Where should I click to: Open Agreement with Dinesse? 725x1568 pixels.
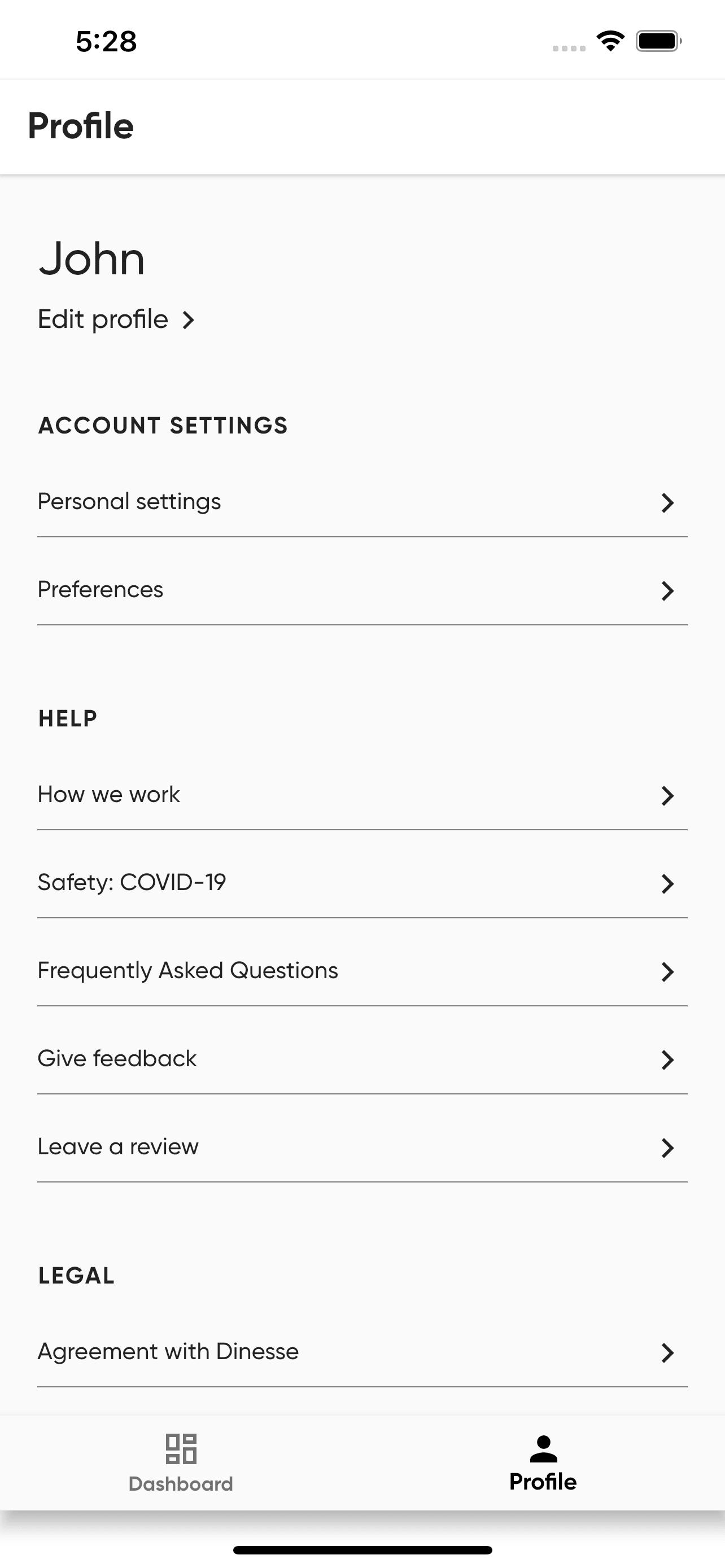362,1352
